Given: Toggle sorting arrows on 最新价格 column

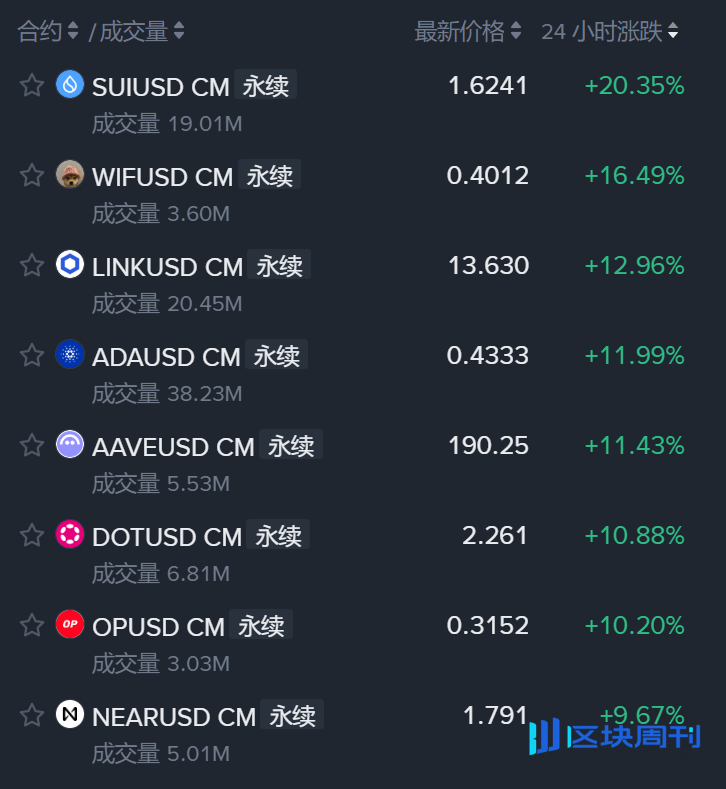Looking at the screenshot, I should coord(516,30).
